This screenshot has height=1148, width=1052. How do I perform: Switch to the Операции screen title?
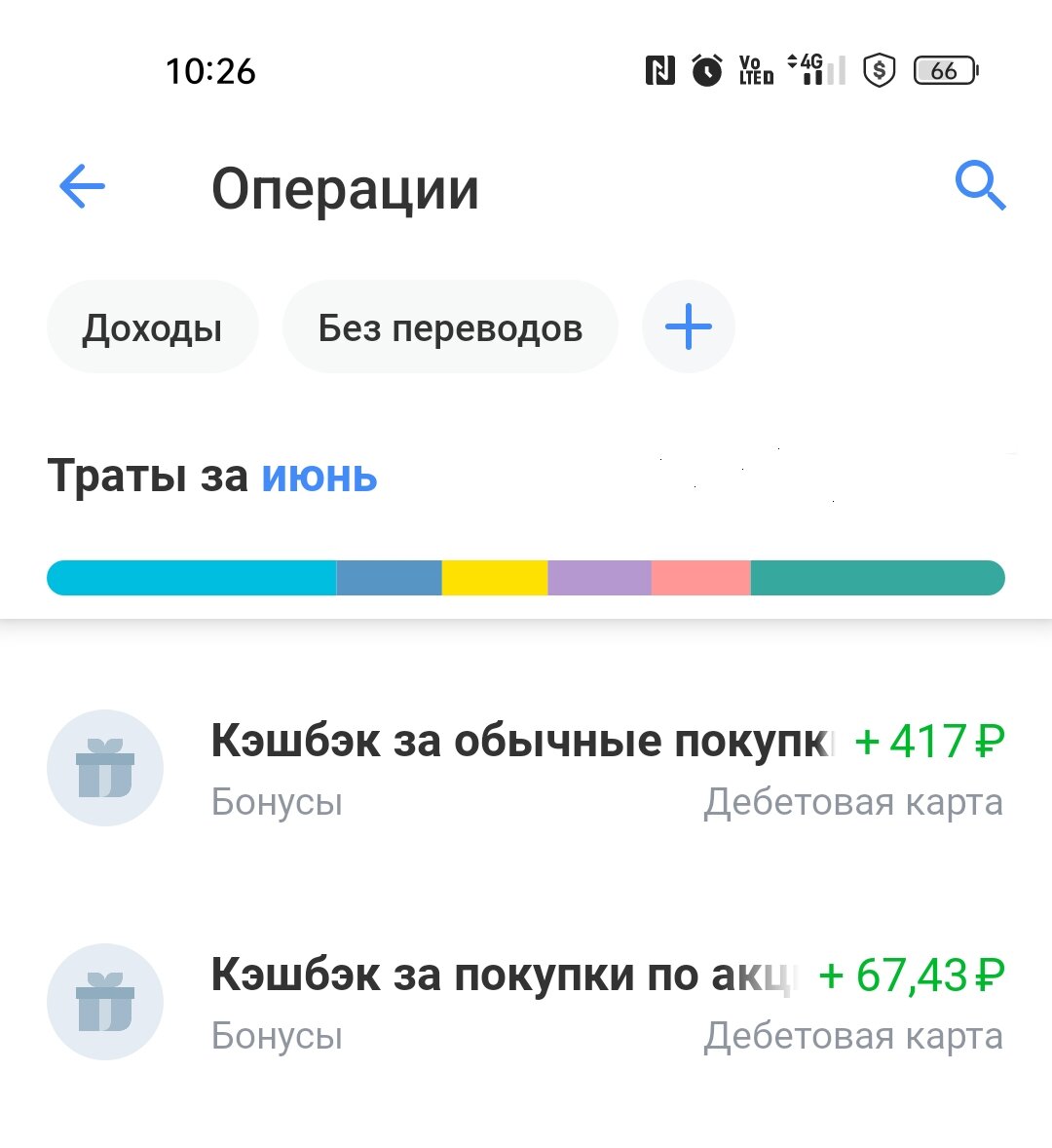point(347,188)
